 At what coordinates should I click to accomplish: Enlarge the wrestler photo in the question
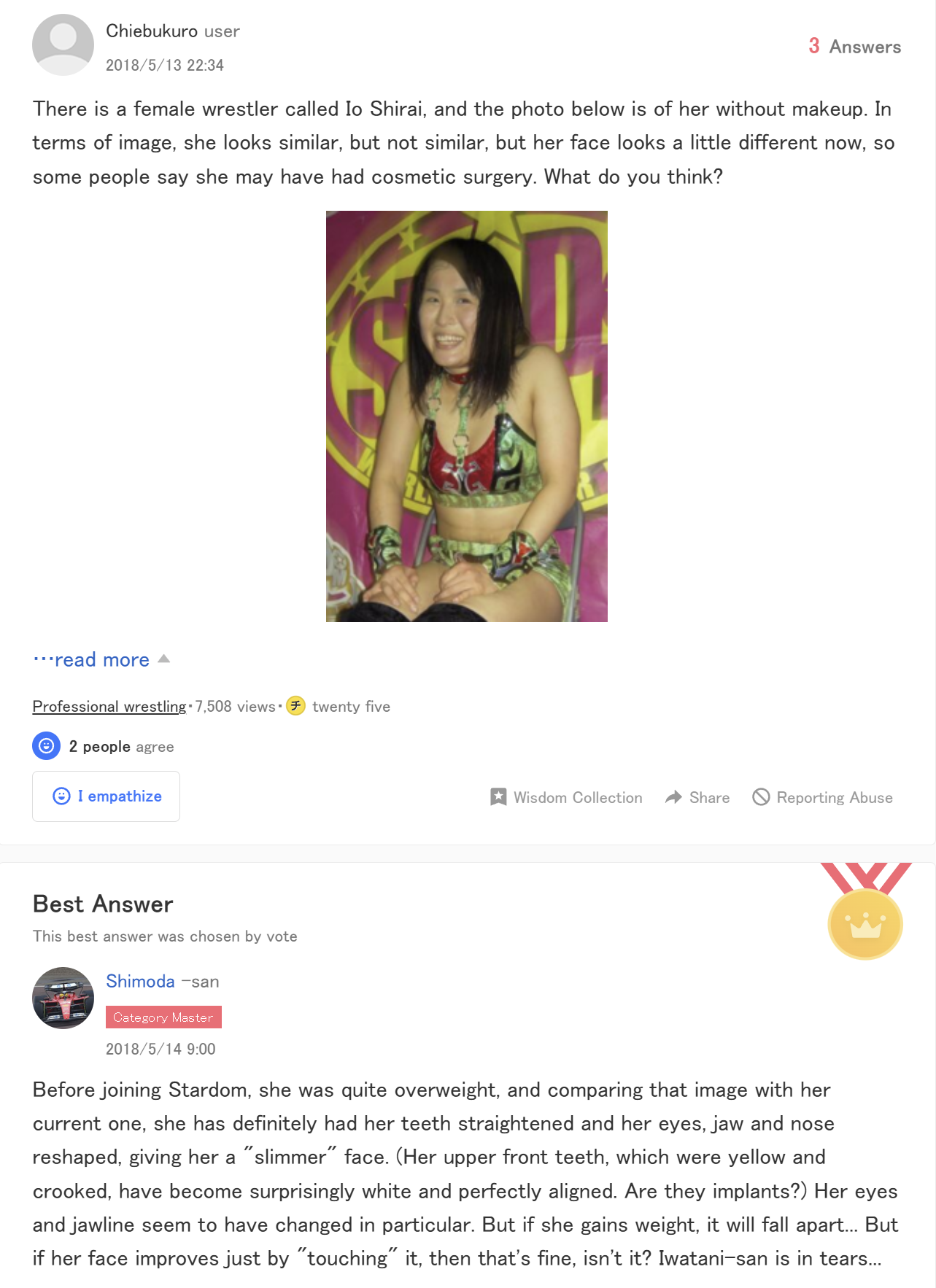[466, 416]
